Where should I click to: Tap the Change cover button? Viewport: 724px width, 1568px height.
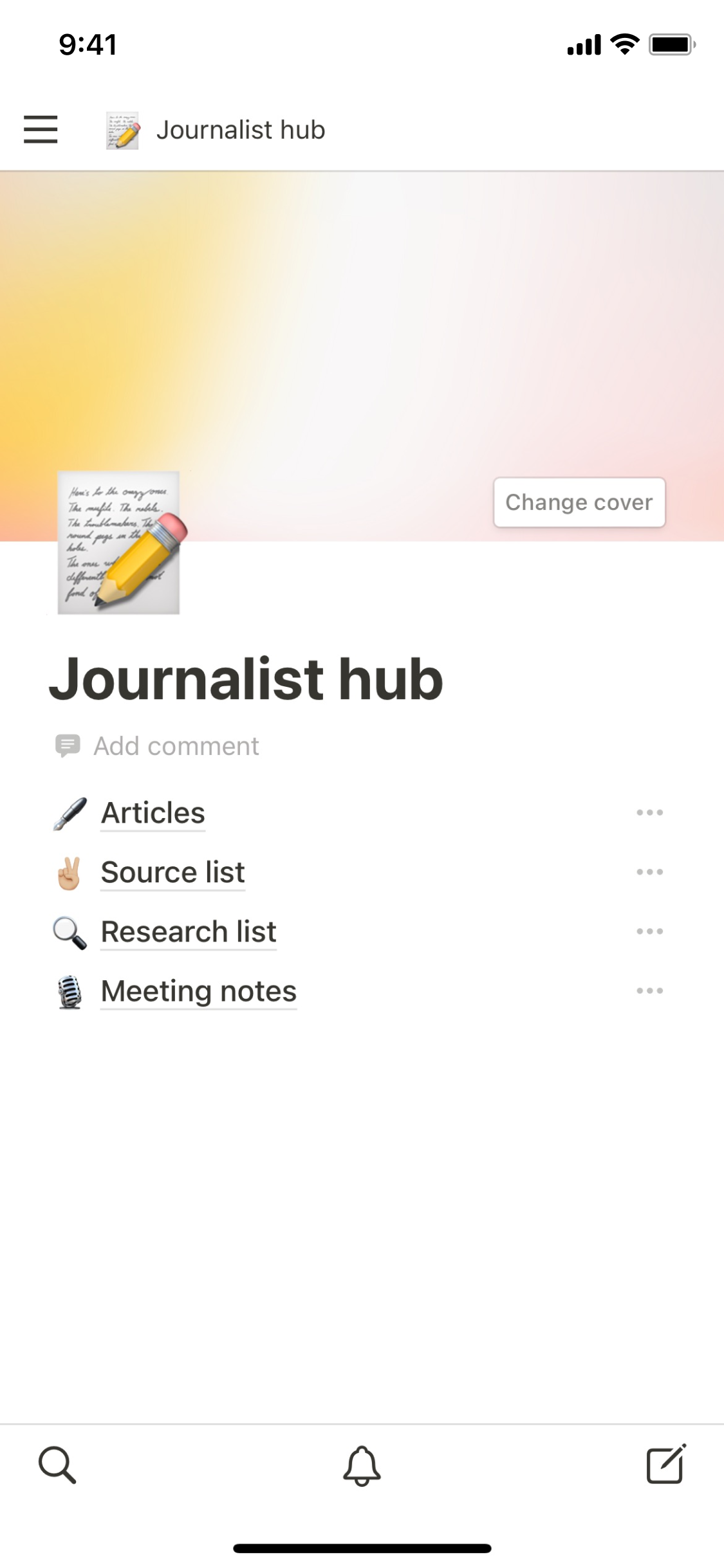coord(579,502)
